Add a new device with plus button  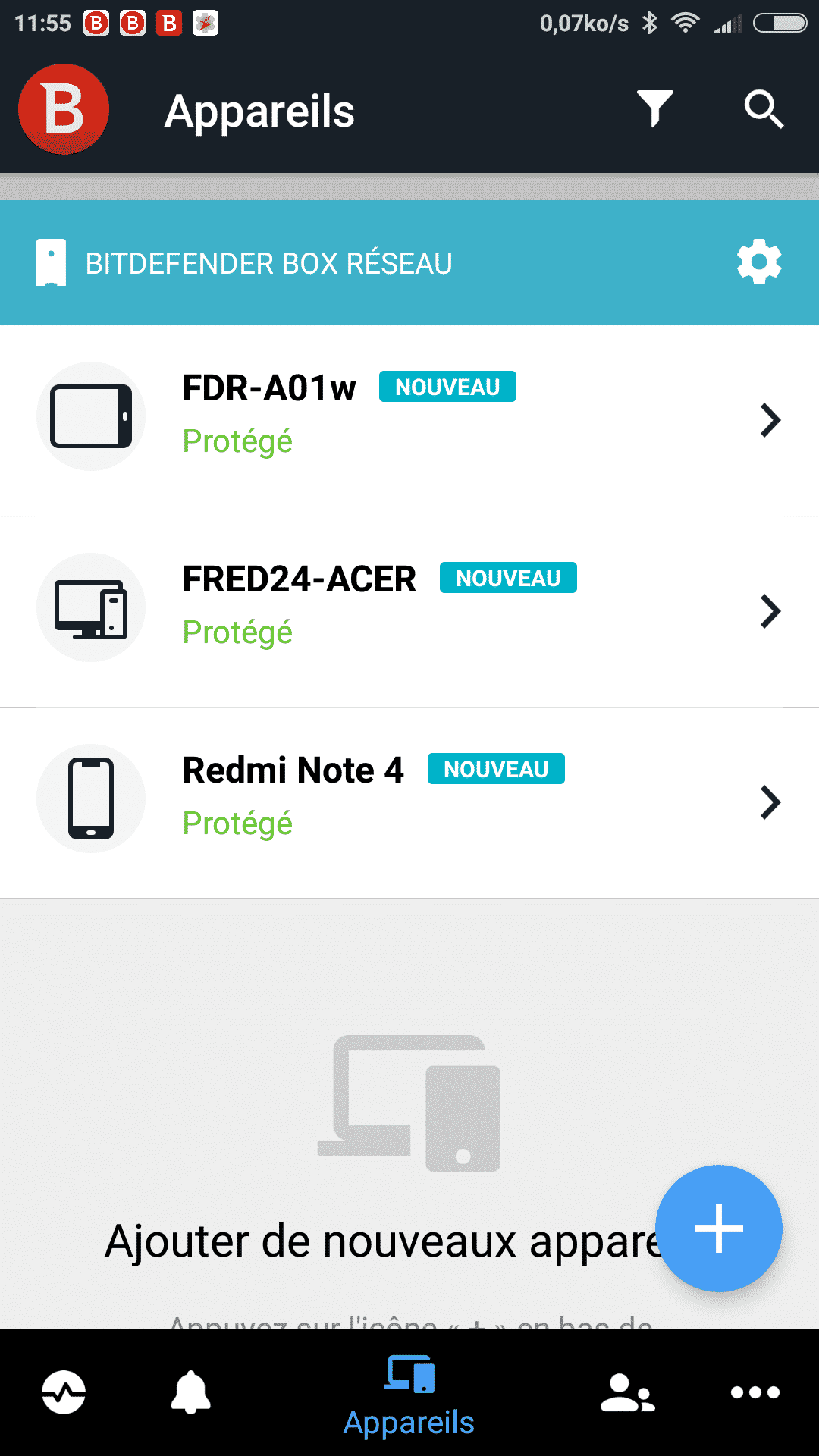pos(719,1228)
